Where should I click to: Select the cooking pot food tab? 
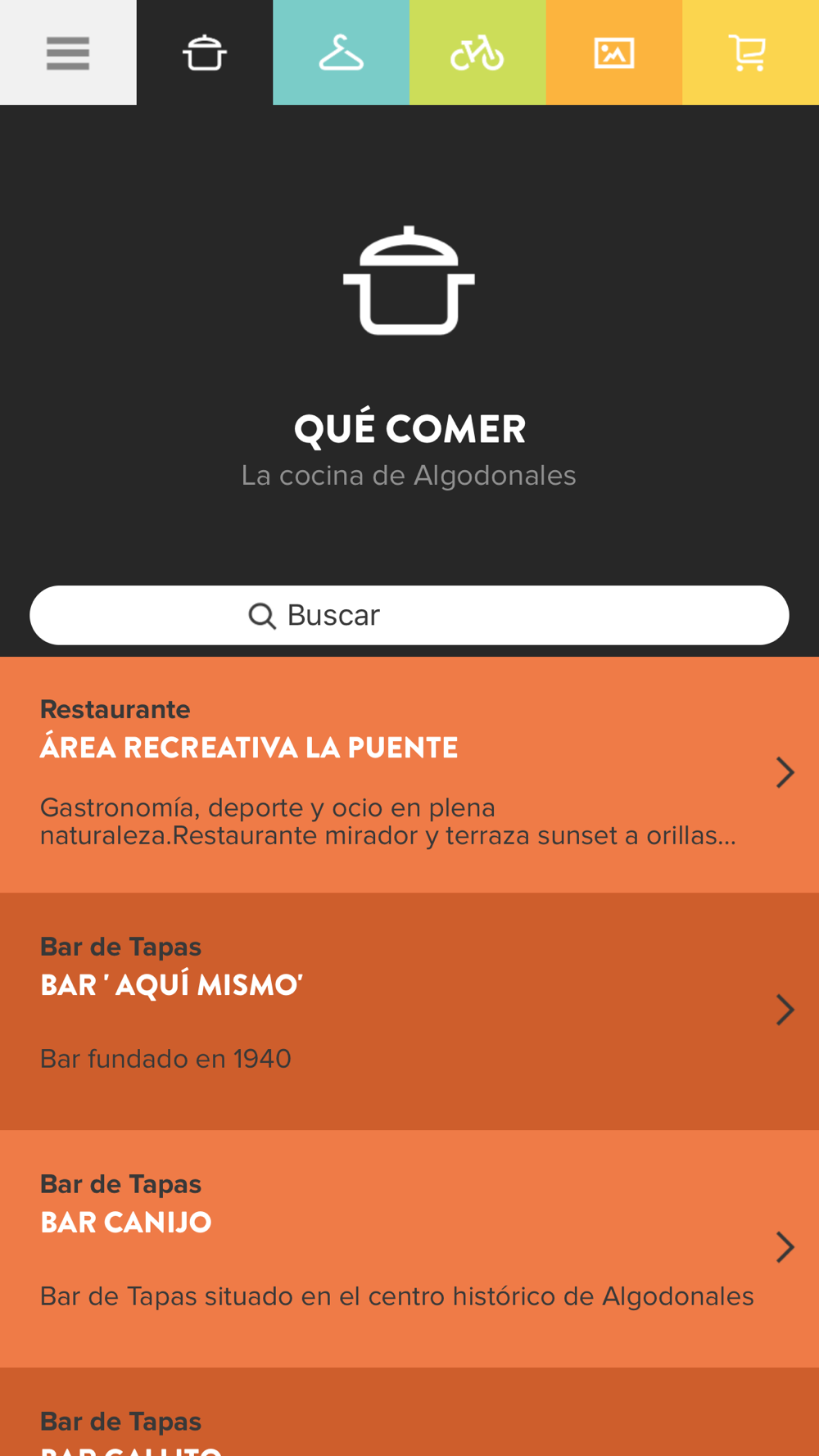coord(205,52)
